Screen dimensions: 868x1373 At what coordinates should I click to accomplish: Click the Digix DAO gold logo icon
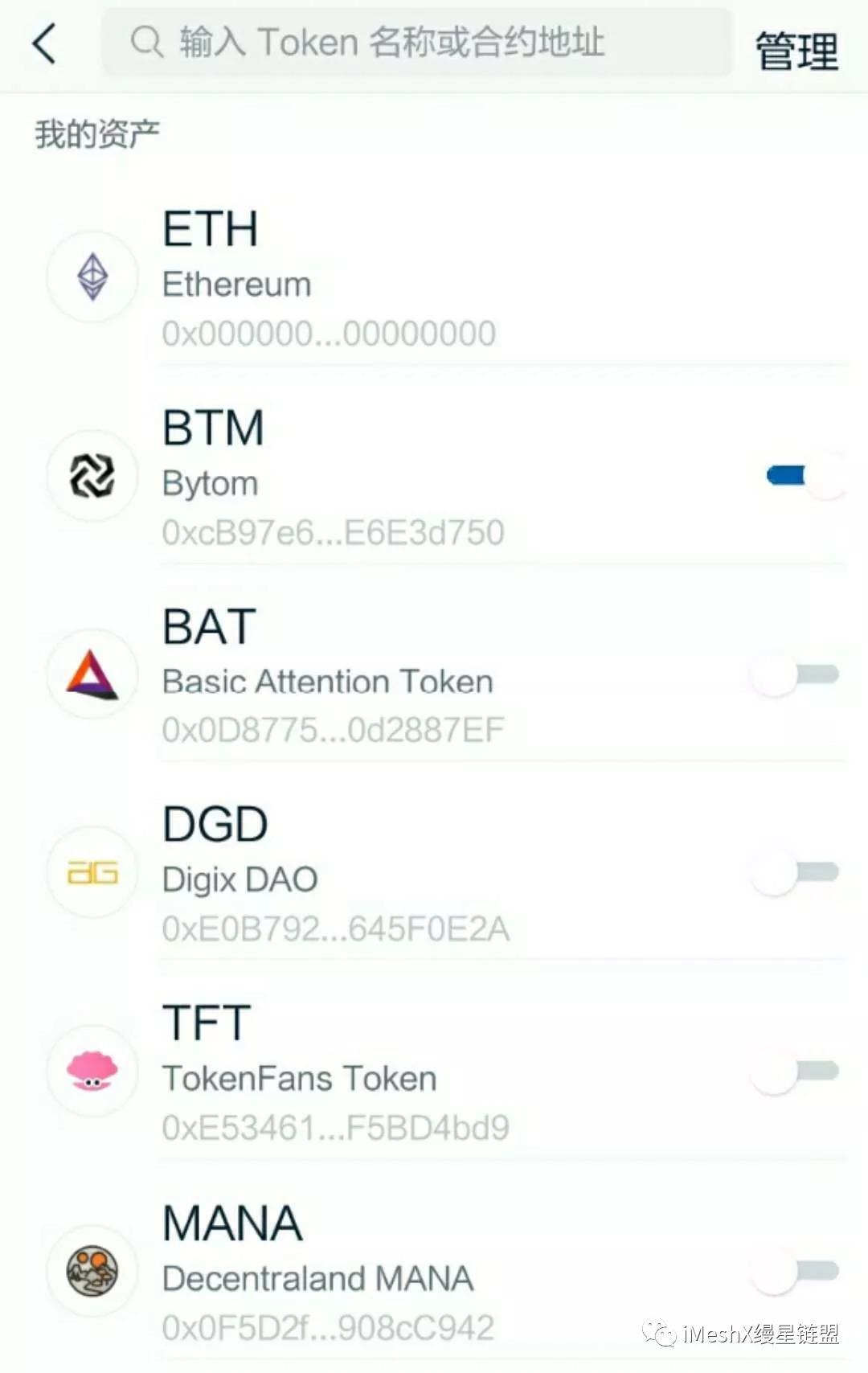pyautogui.click(x=91, y=871)
